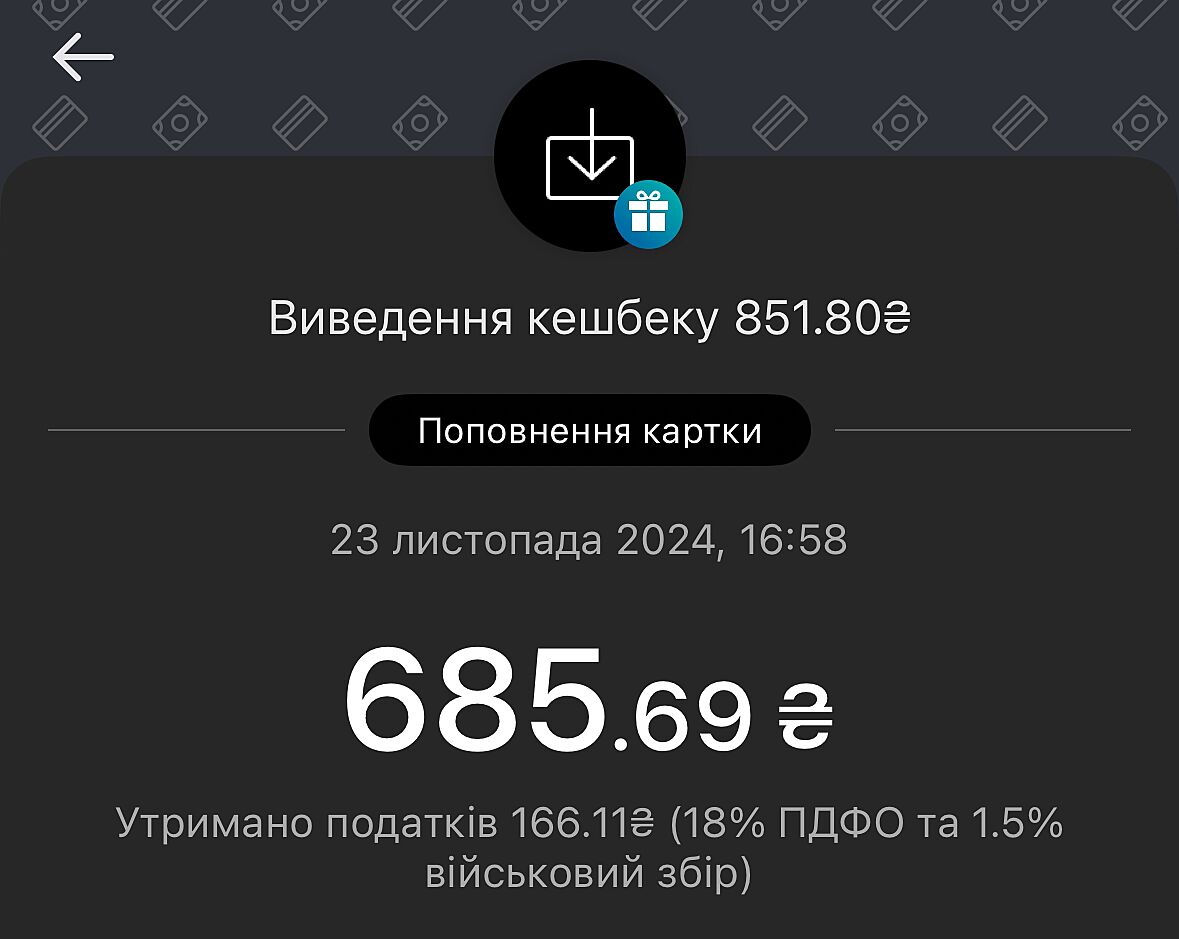Tap the "Поповнення картки" category chip

tap(589, 431)
